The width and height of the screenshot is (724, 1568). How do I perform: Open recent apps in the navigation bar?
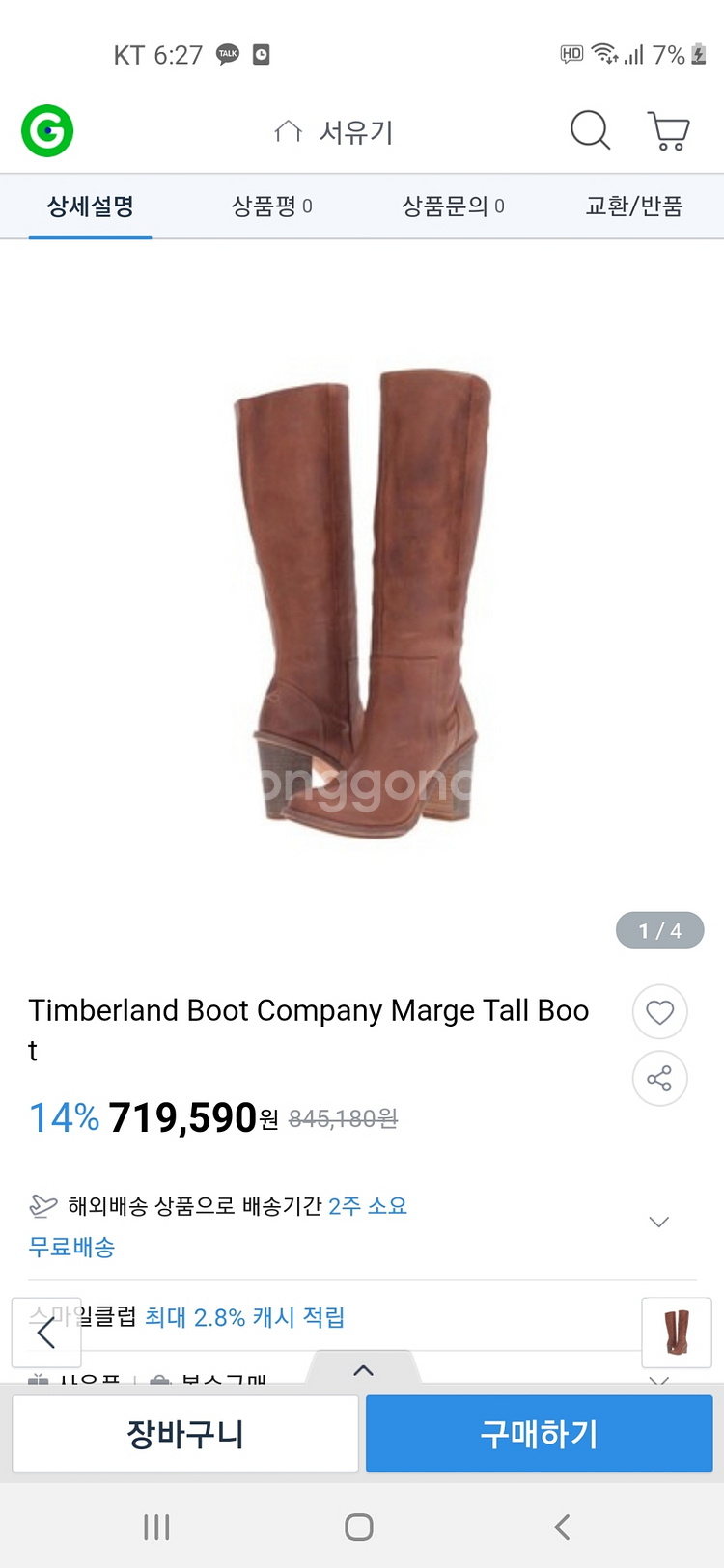tap(156, 1527)
